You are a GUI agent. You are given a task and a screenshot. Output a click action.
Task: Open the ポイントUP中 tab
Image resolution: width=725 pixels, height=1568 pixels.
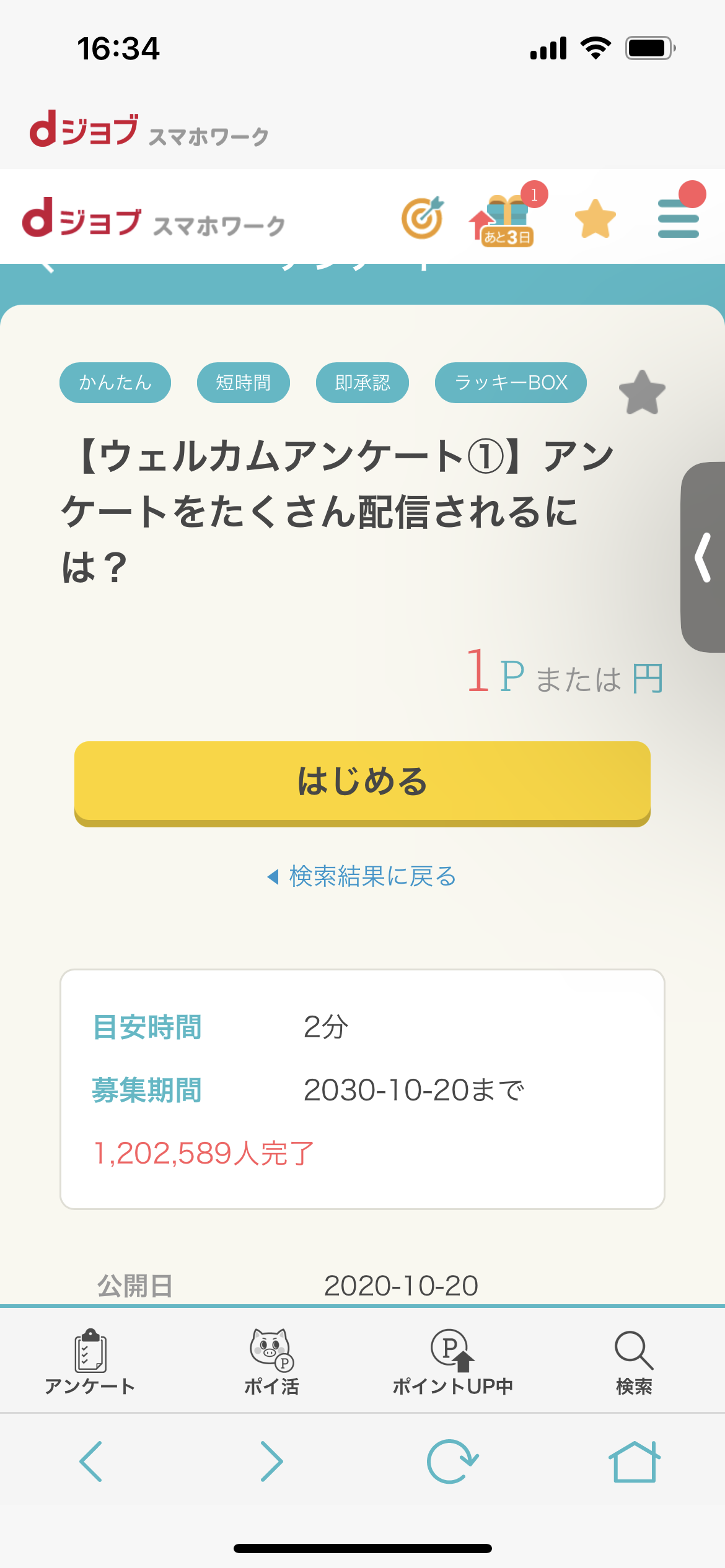click(453, 1362)
